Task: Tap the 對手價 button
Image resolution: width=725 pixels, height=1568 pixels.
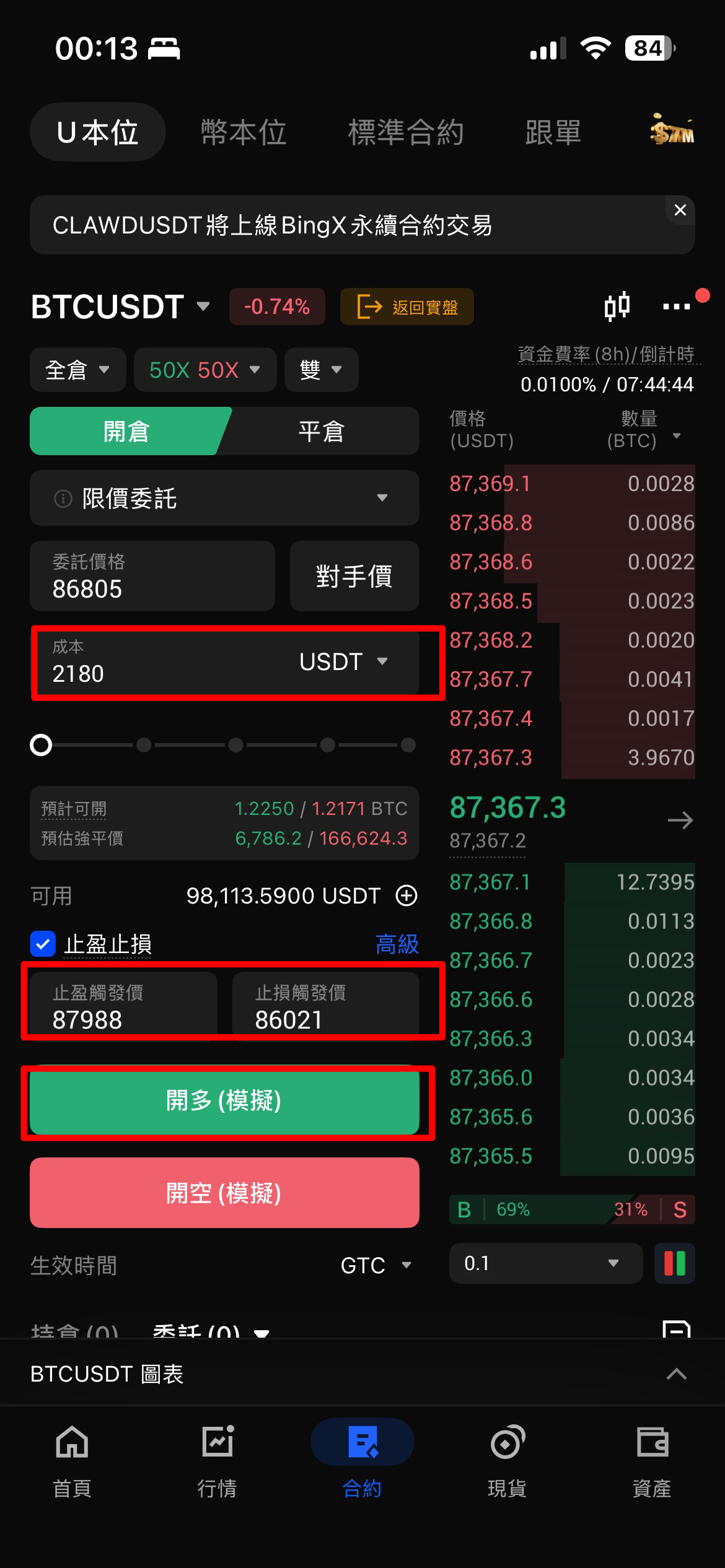Action: (354, 577)
